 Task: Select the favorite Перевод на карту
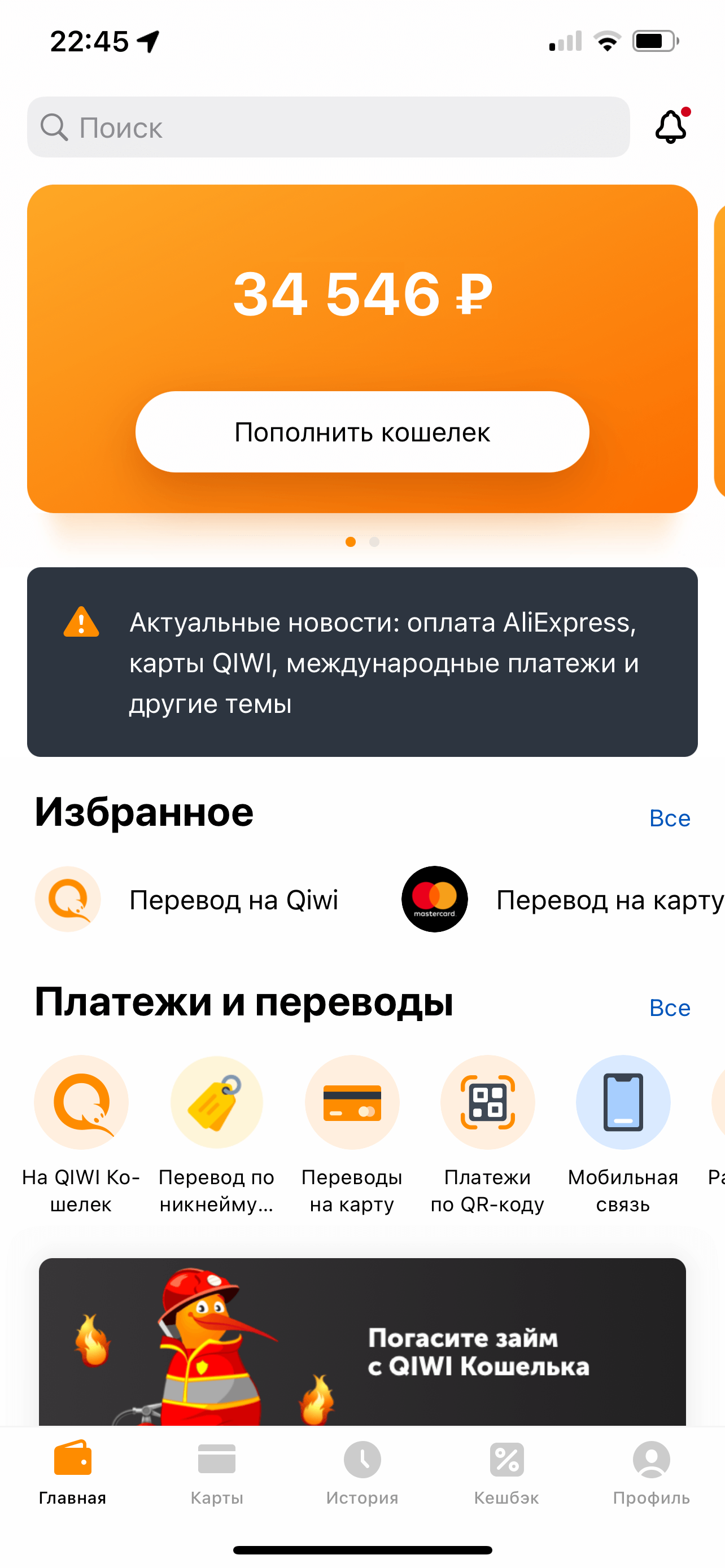click(x=563, y=900)
